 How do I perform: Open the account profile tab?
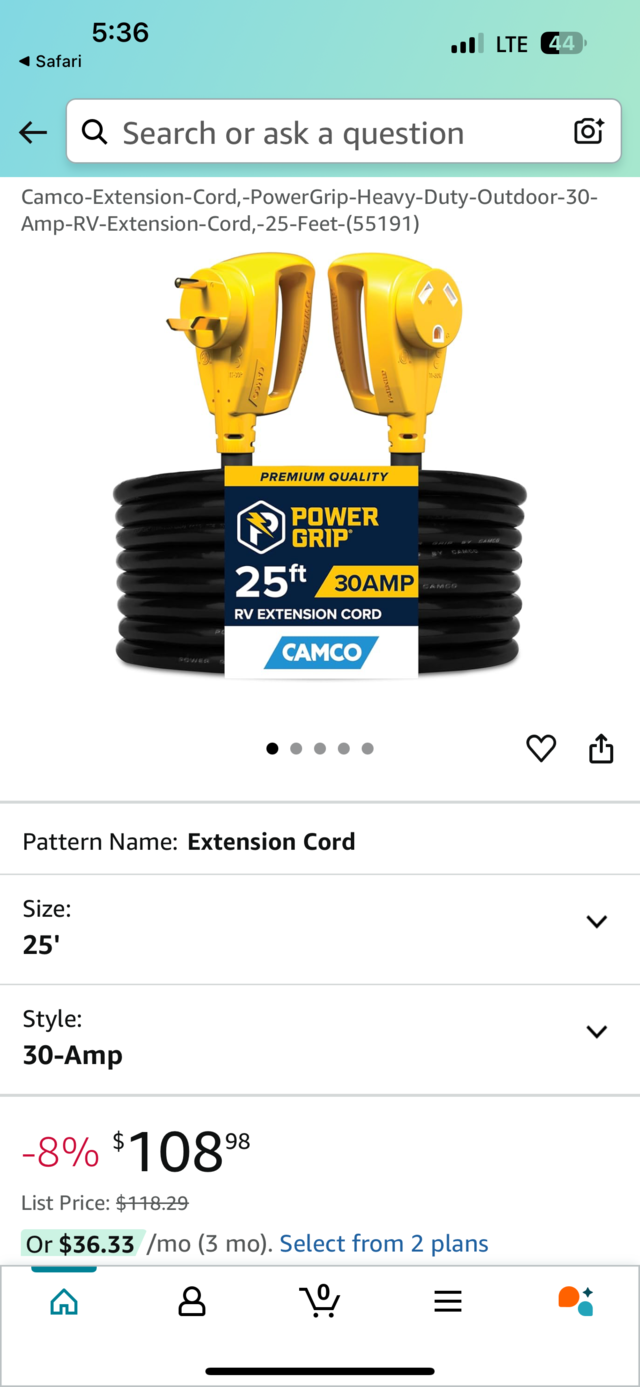(191, 1301)
